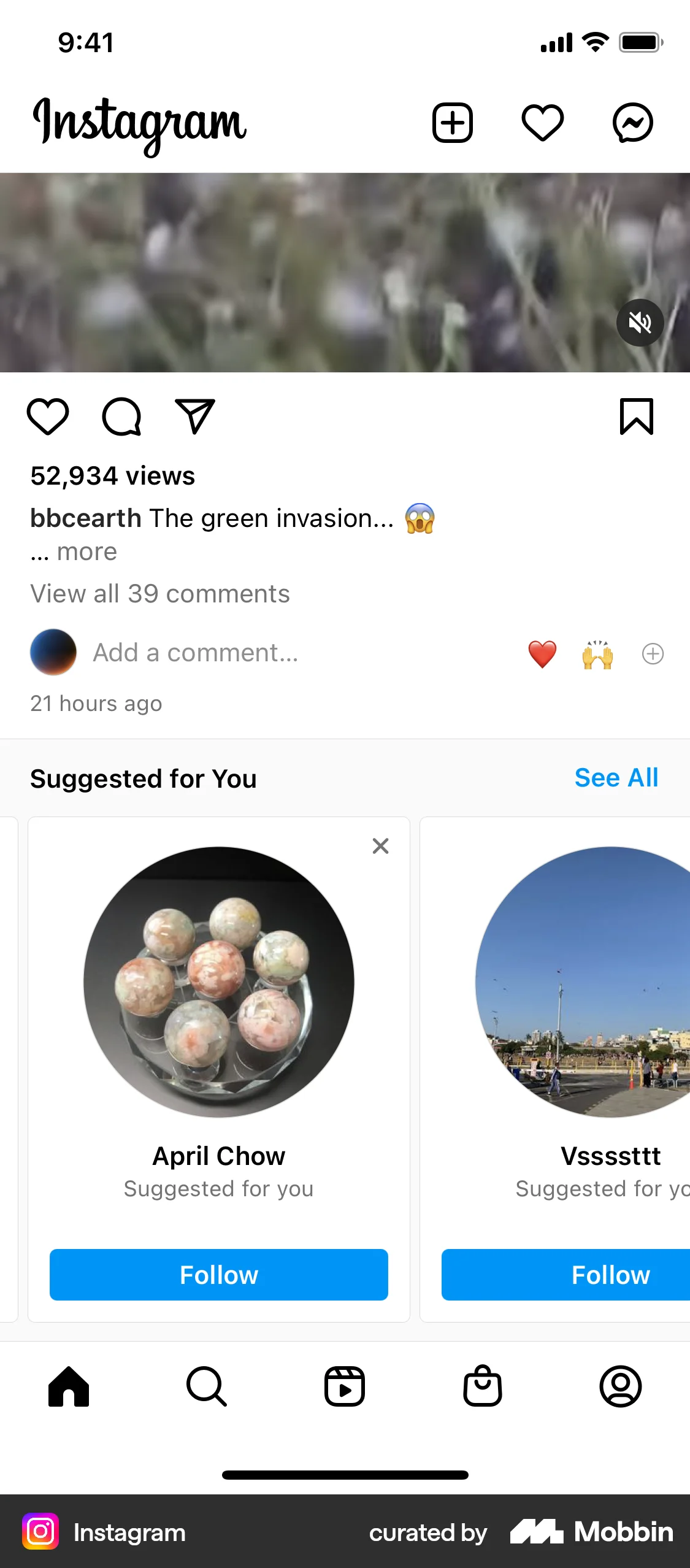Save the post with the bookmark icon
This screenshot has height=1568, width=690.
pos(637,417)
